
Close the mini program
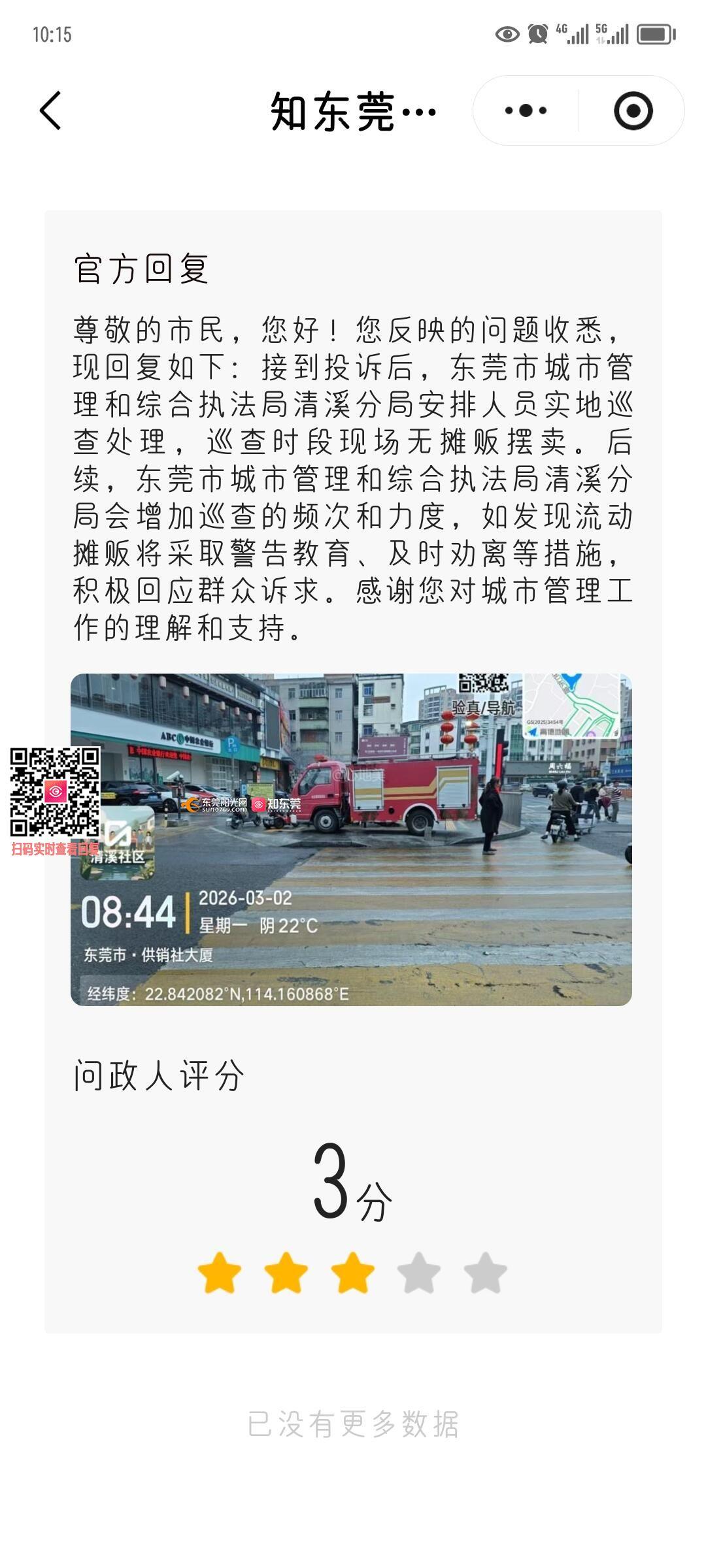click(x=633, y=110)
